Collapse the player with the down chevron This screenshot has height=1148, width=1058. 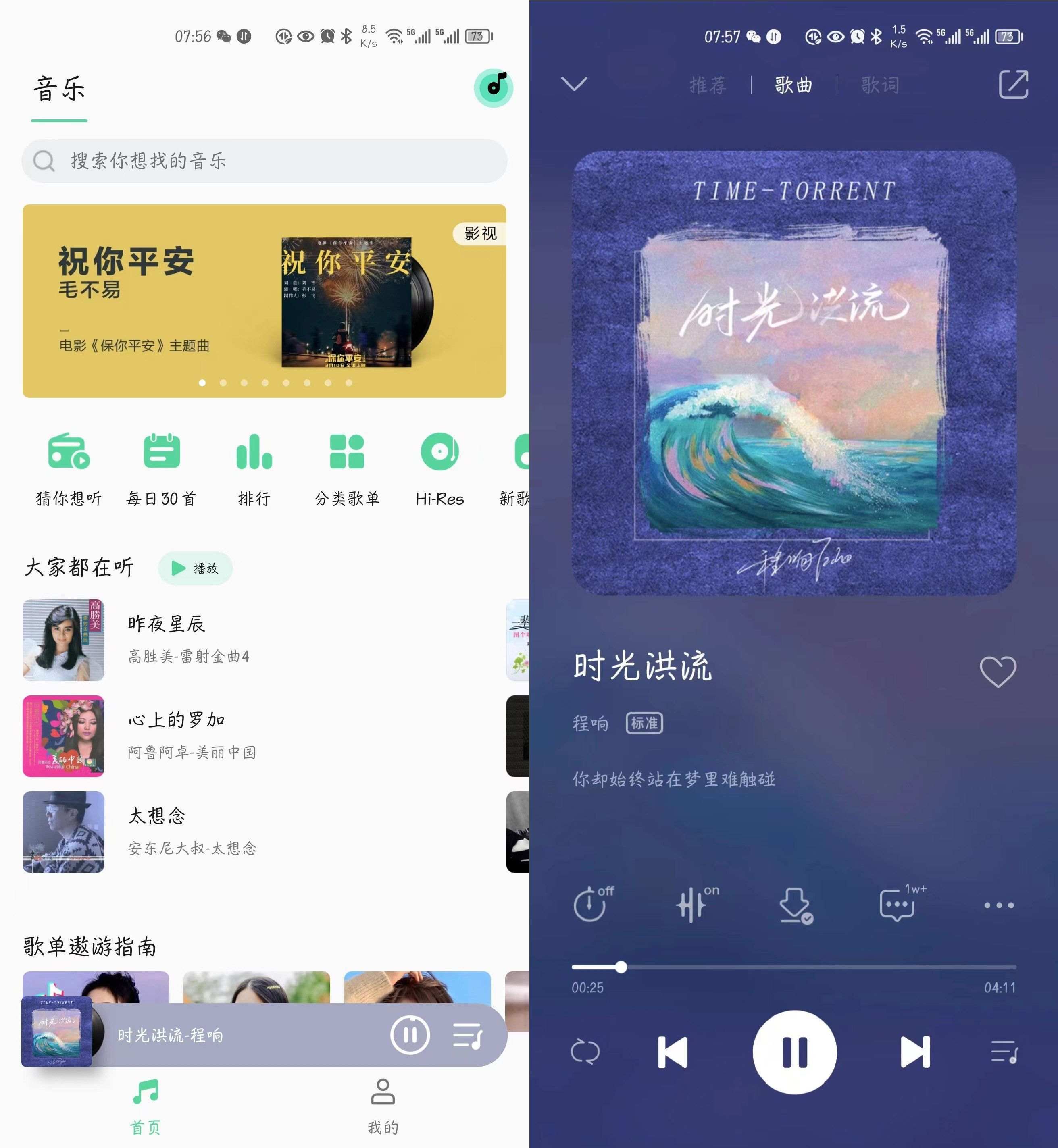(x=574, y=84)
